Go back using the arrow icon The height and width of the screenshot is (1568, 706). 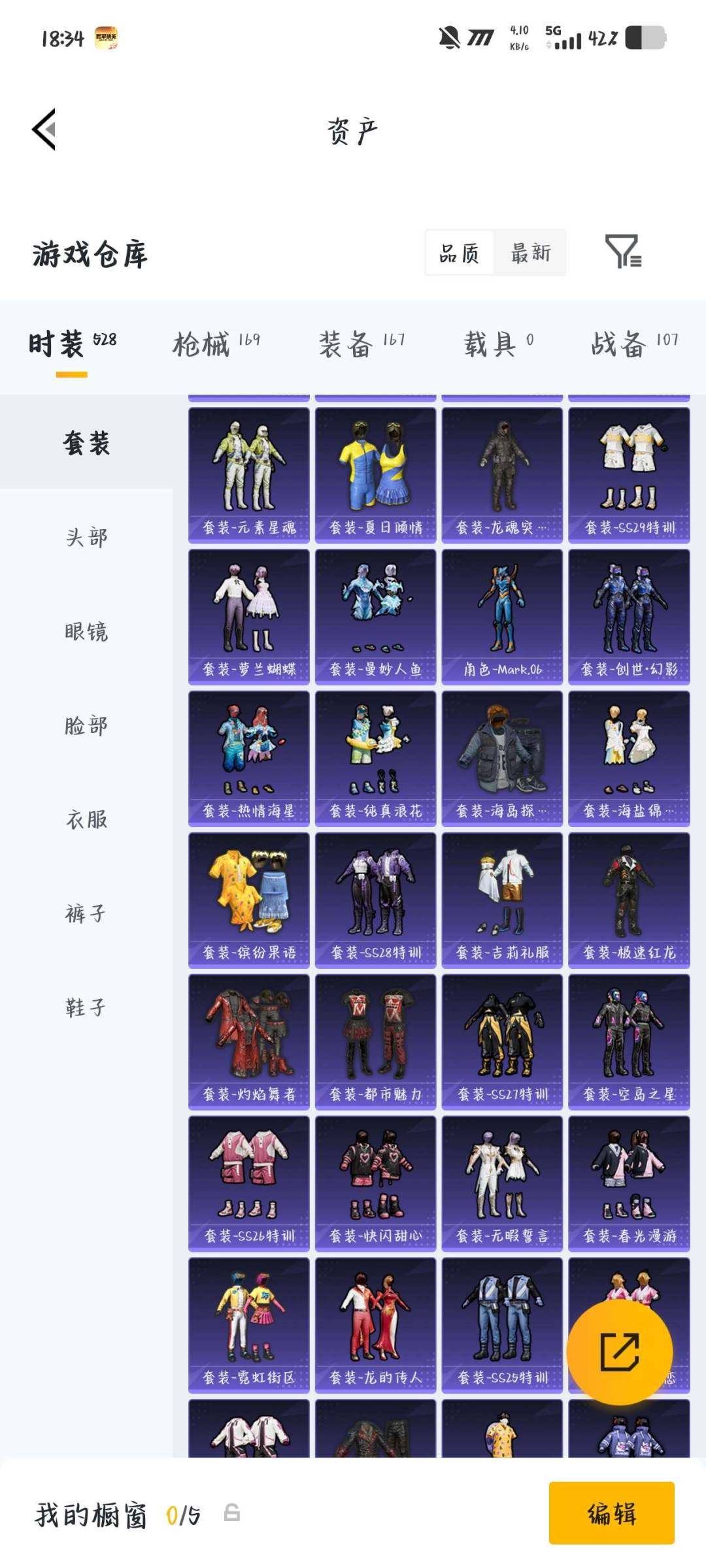[x=44, y=129]
